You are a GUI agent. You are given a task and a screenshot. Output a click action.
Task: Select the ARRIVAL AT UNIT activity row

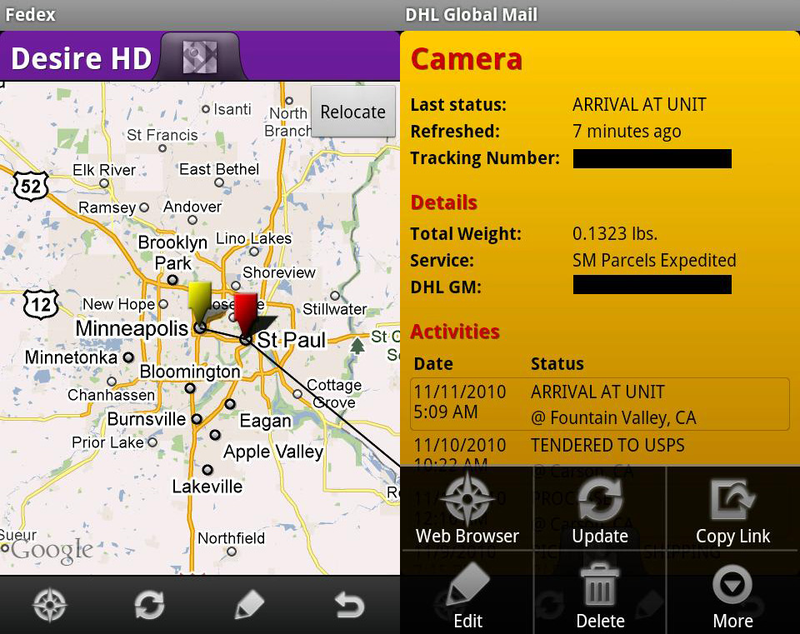600,404
